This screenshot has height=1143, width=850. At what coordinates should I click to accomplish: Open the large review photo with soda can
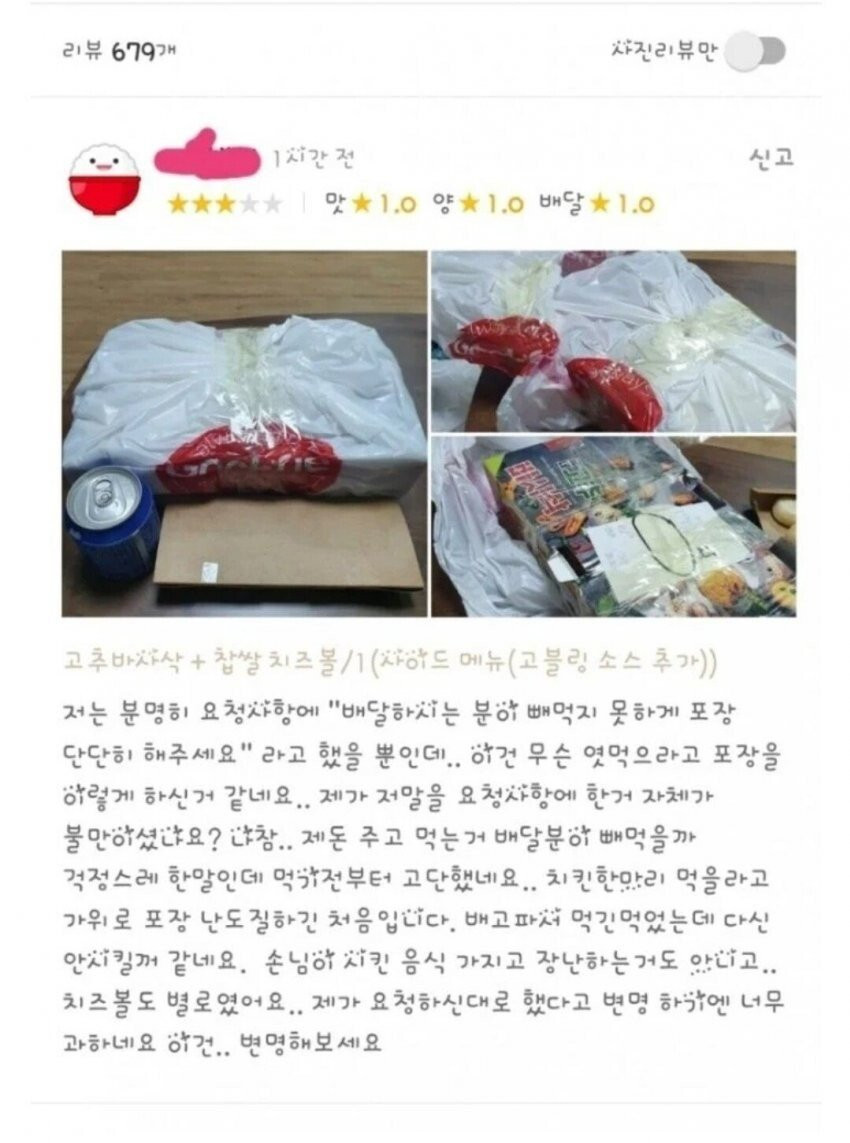tap(244, 433)
